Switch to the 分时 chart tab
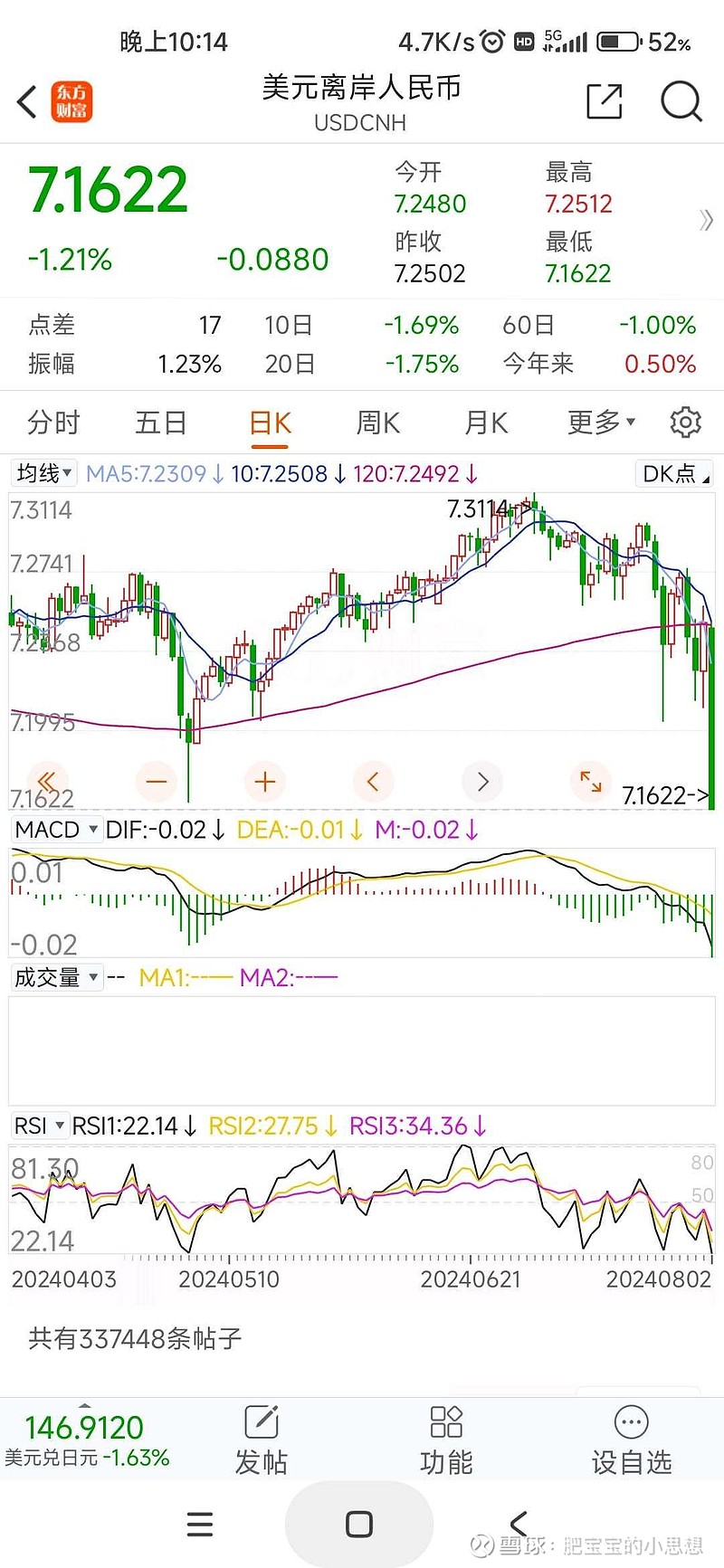724x1568 pixels. click(x=53, y=423)
